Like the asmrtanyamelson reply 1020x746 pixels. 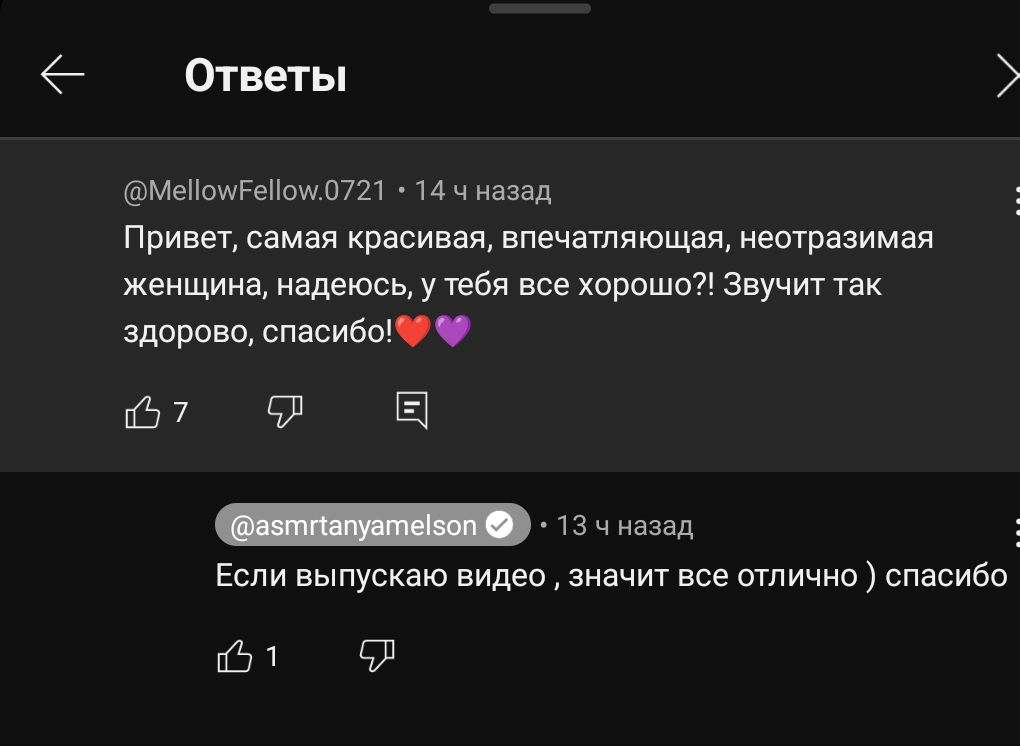click(x=235, y=656)
